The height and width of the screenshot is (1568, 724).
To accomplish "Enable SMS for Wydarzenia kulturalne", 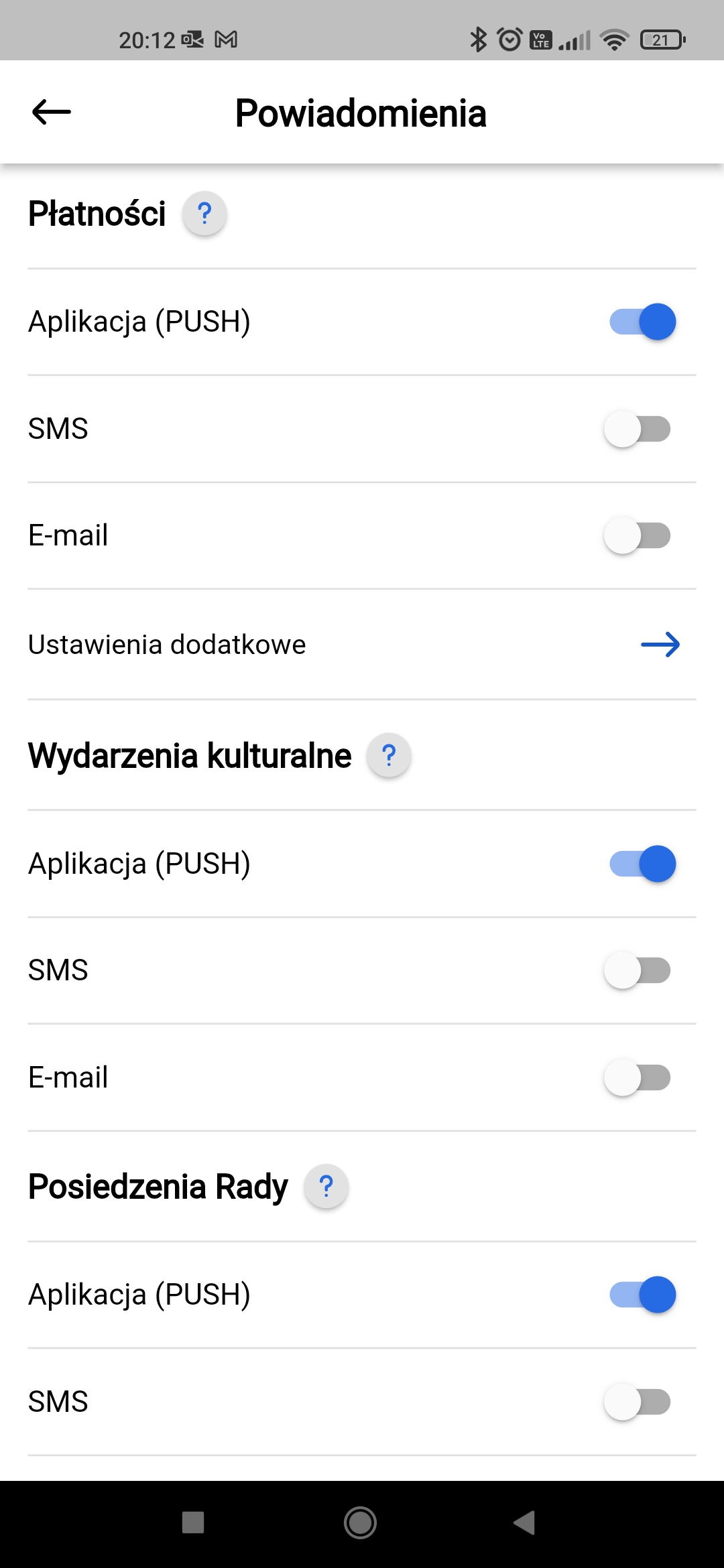I will pos(637,970).
